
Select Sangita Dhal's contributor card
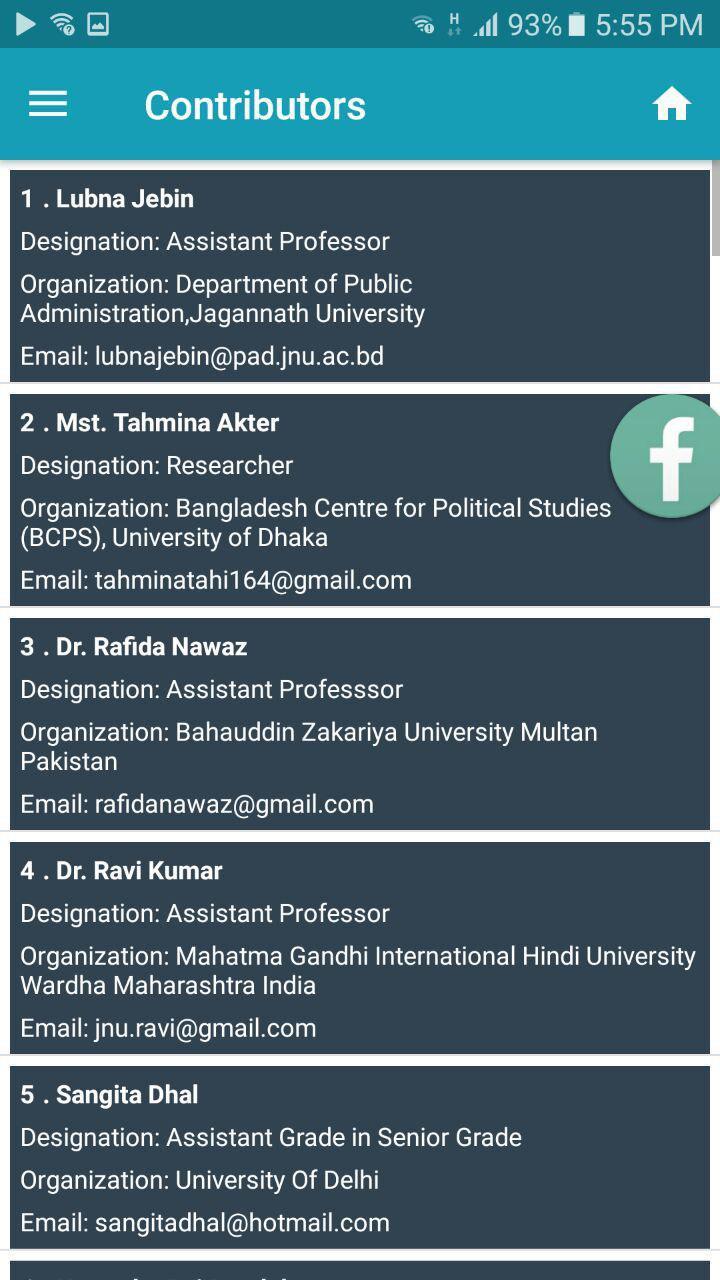click(x=360, y=1157)
